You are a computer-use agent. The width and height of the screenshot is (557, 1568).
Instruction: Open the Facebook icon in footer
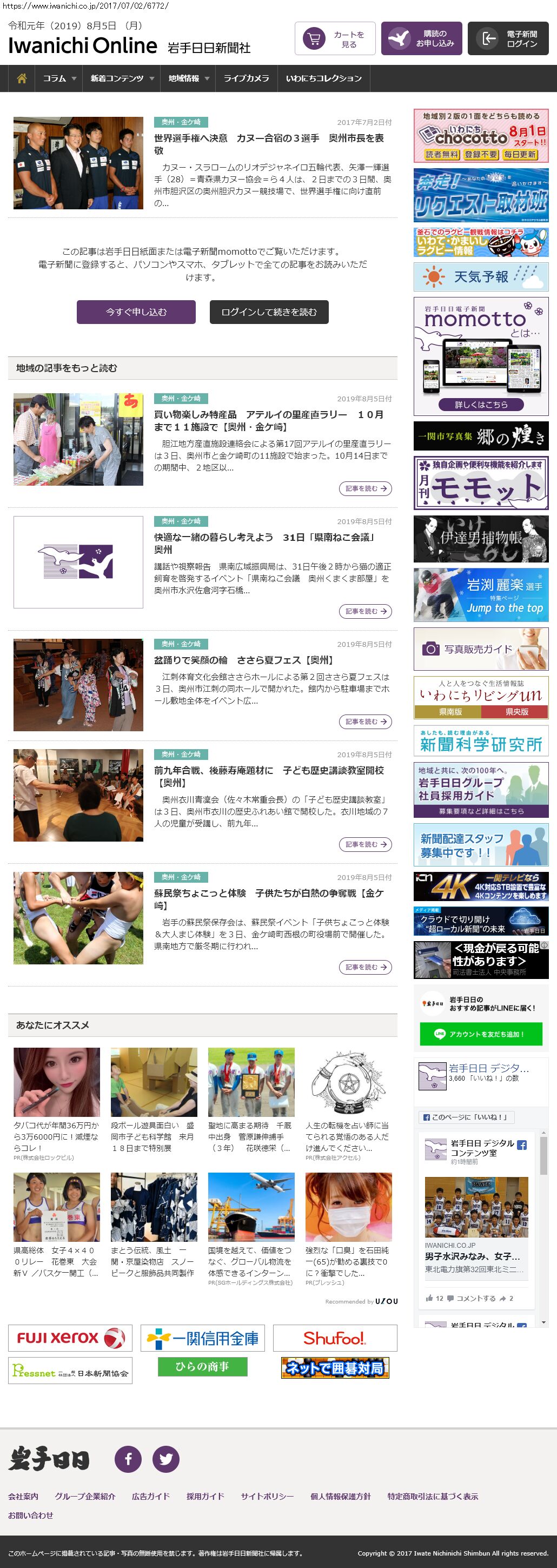pos(128,1458)
